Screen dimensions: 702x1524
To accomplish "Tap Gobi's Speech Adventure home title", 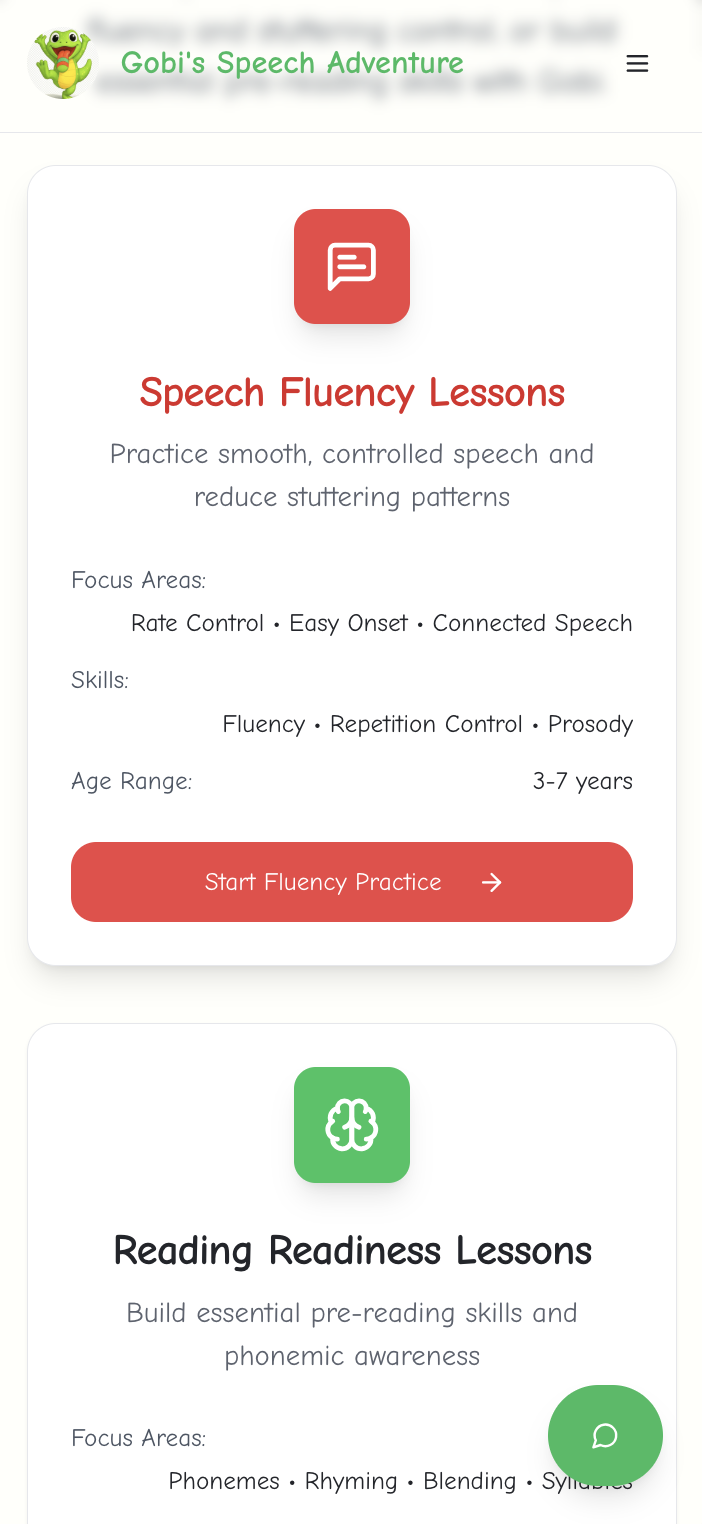I will tap(292, 63).
